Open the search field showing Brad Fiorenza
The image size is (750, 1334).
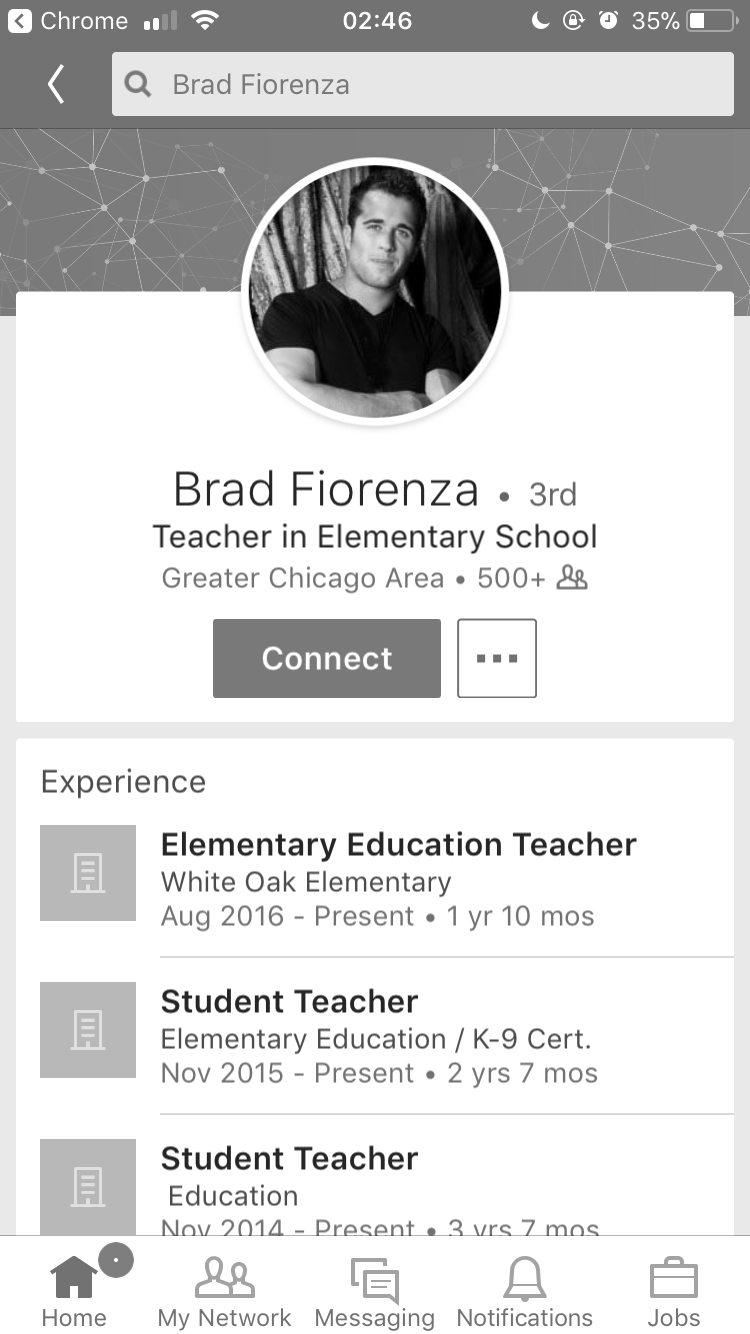click(423, 84)
